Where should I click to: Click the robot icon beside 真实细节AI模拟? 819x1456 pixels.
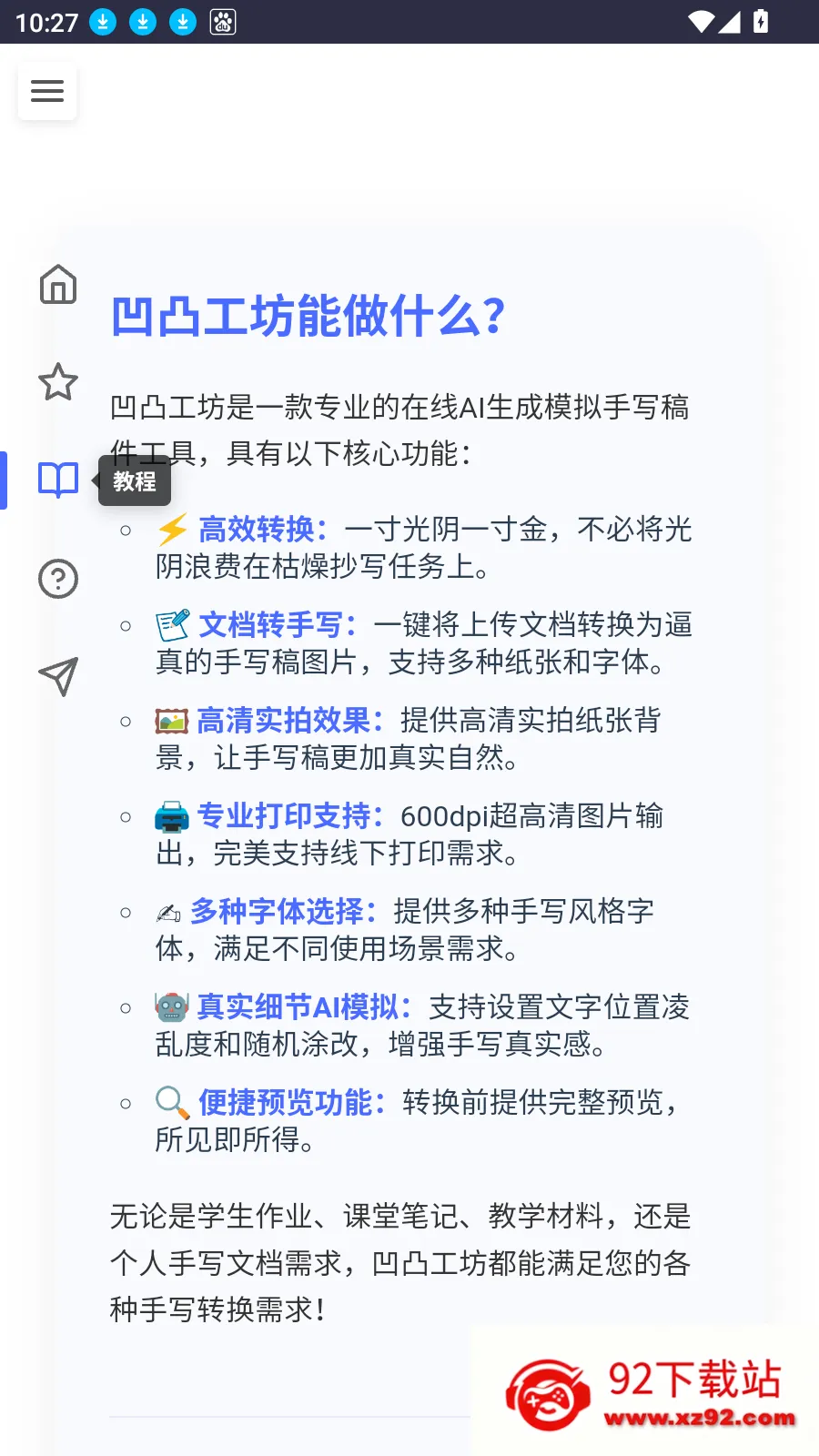tap(170, 1007)
